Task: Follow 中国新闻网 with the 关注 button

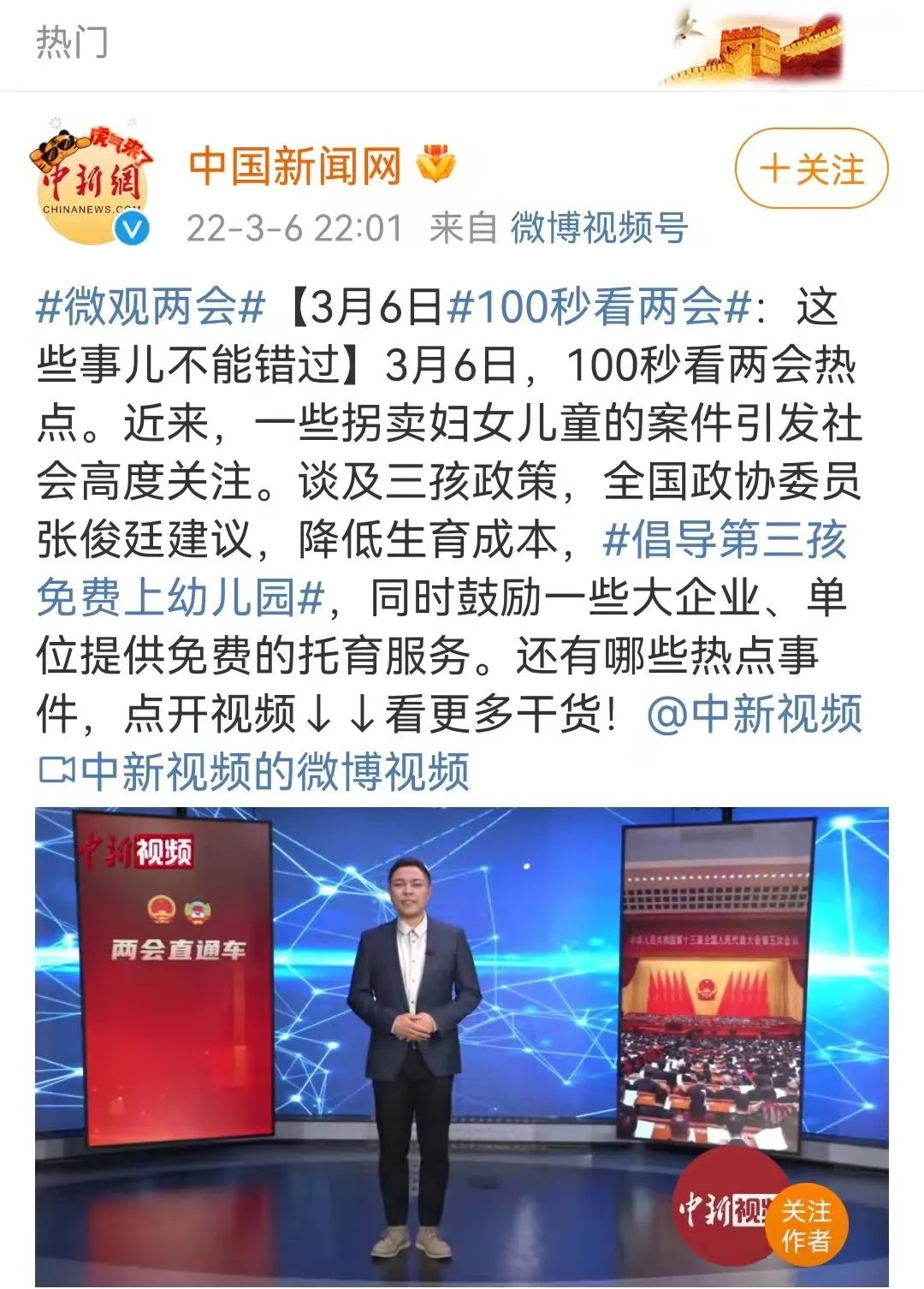Action: click(811, 169)
